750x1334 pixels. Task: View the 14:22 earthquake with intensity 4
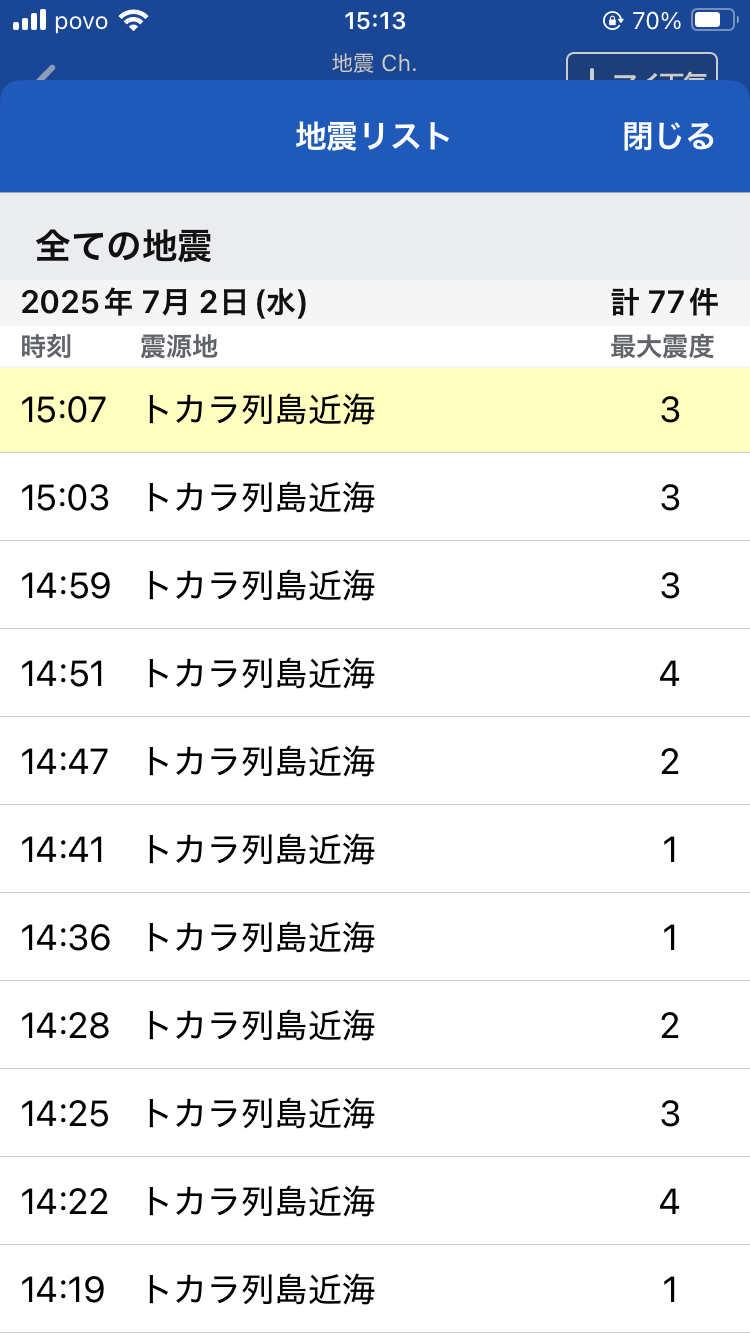[x=375, y=1201]
